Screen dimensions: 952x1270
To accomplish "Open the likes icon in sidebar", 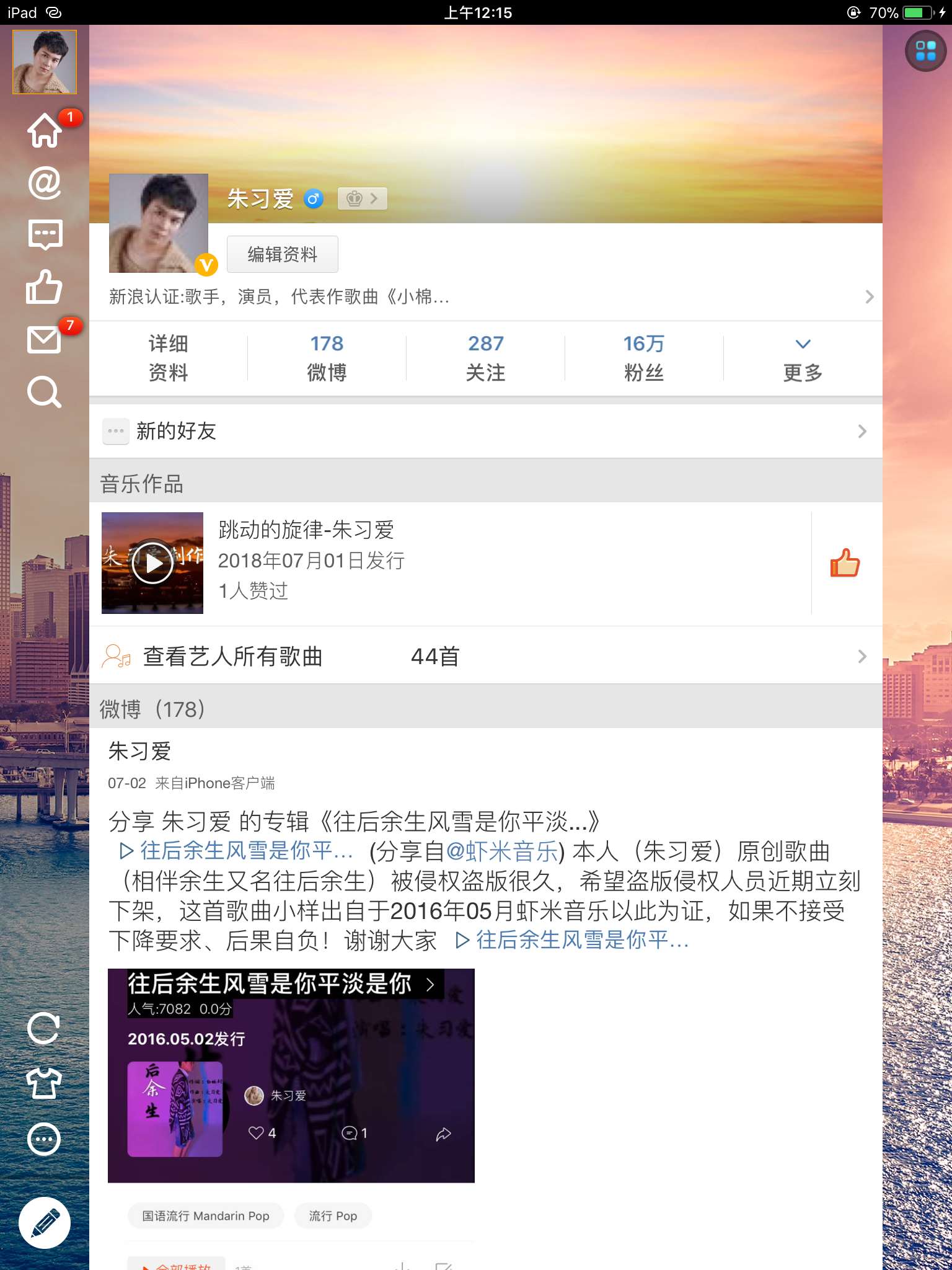I will (x=45, y=287).
